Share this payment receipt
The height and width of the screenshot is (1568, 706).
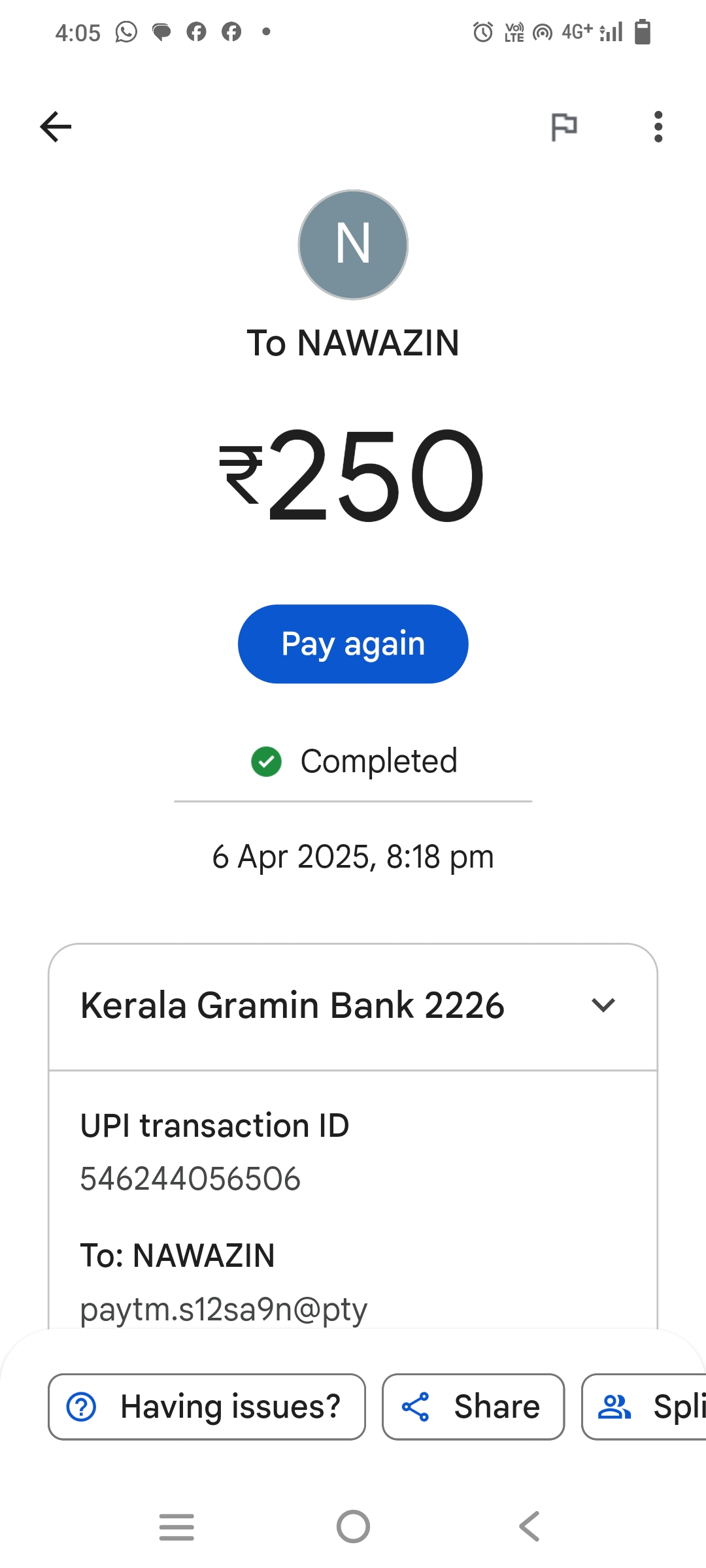[473, 1407]
